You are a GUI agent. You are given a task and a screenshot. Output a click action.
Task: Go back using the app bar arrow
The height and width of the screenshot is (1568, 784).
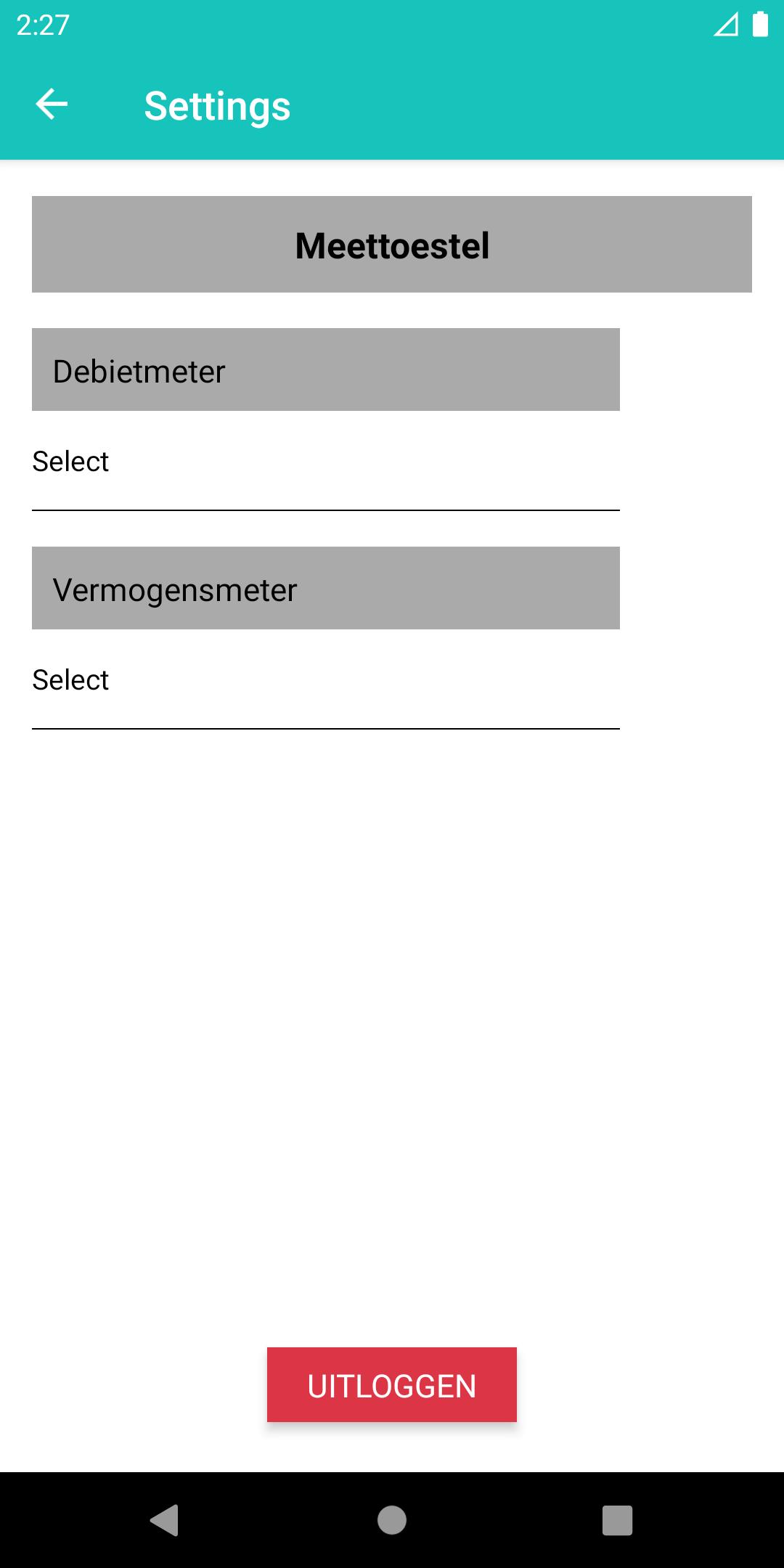52,105
